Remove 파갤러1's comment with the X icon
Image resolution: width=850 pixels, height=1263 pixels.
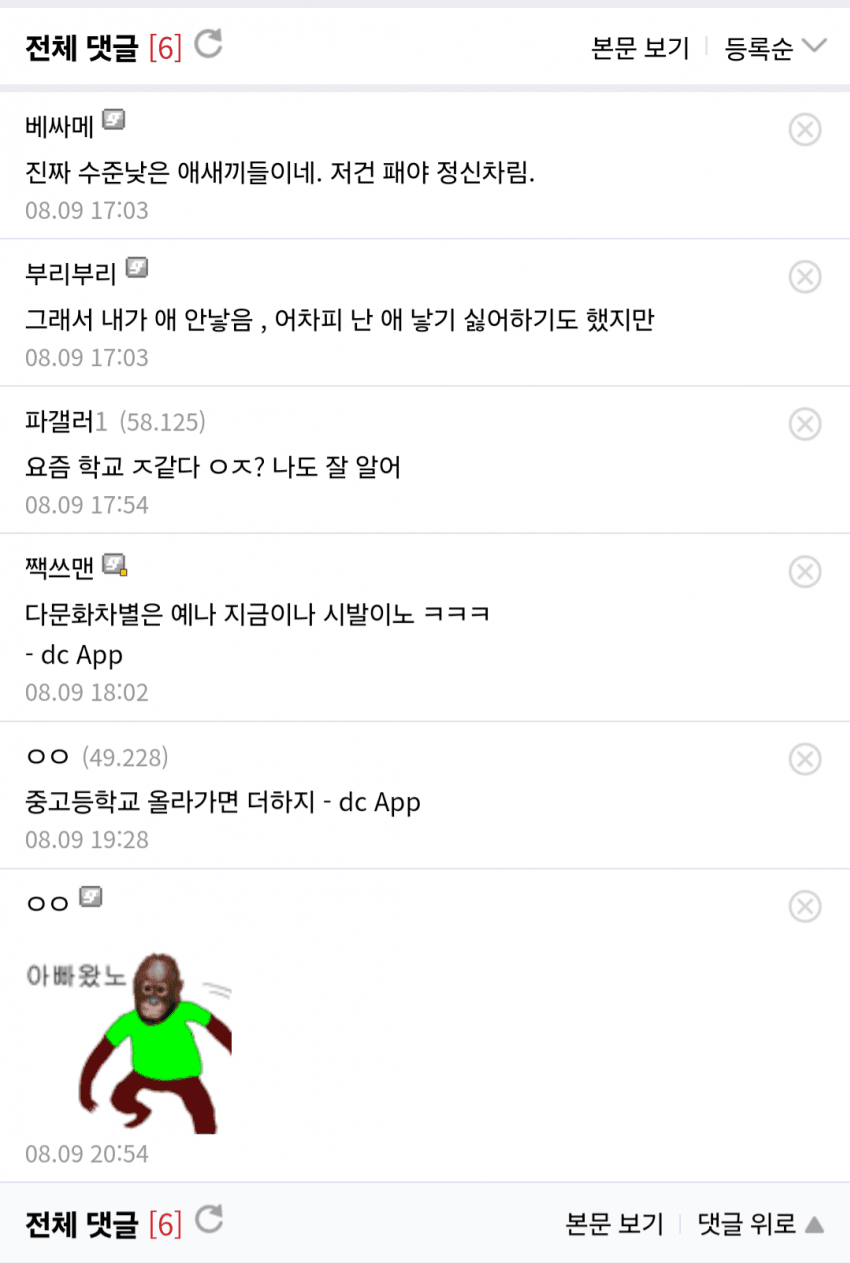[804, 424]
